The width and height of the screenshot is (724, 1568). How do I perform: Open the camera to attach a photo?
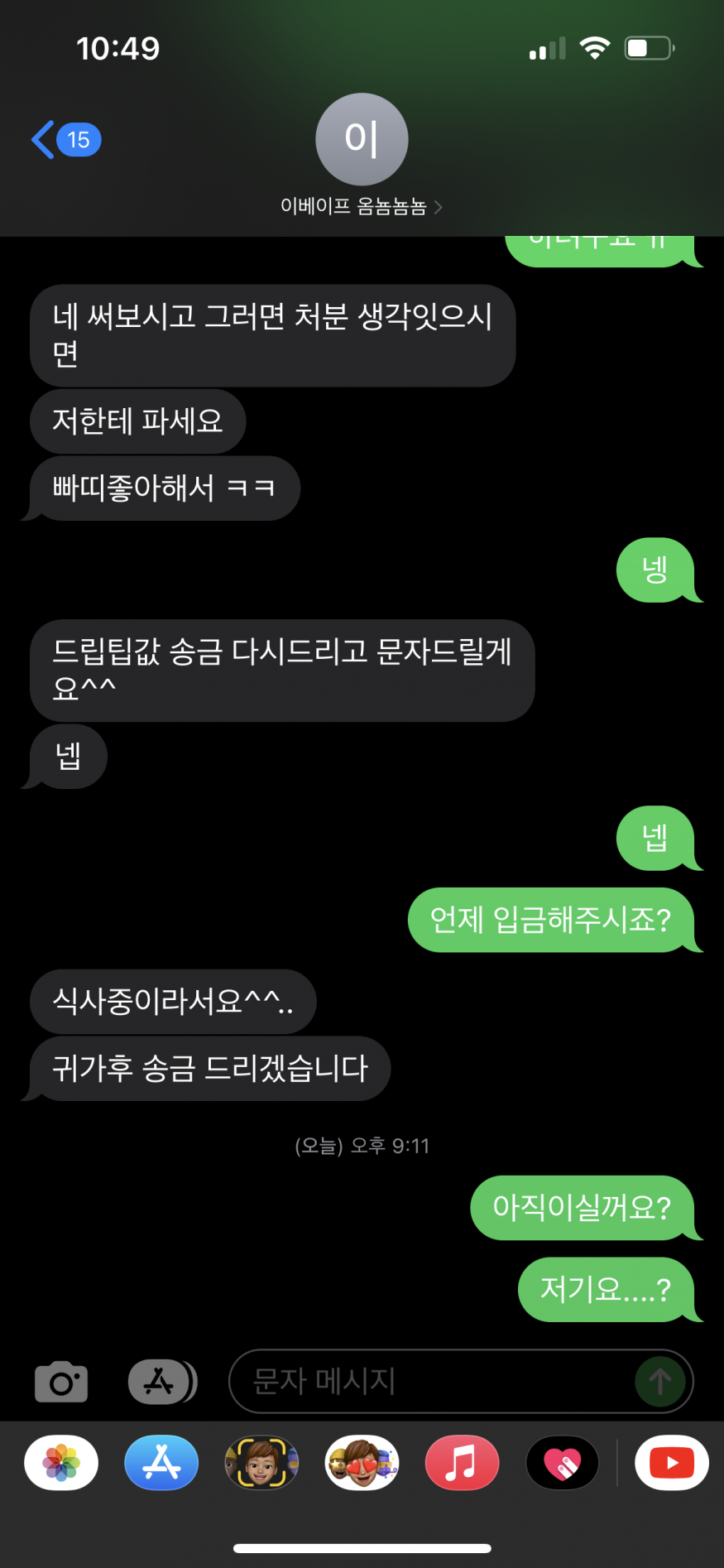61,1381
